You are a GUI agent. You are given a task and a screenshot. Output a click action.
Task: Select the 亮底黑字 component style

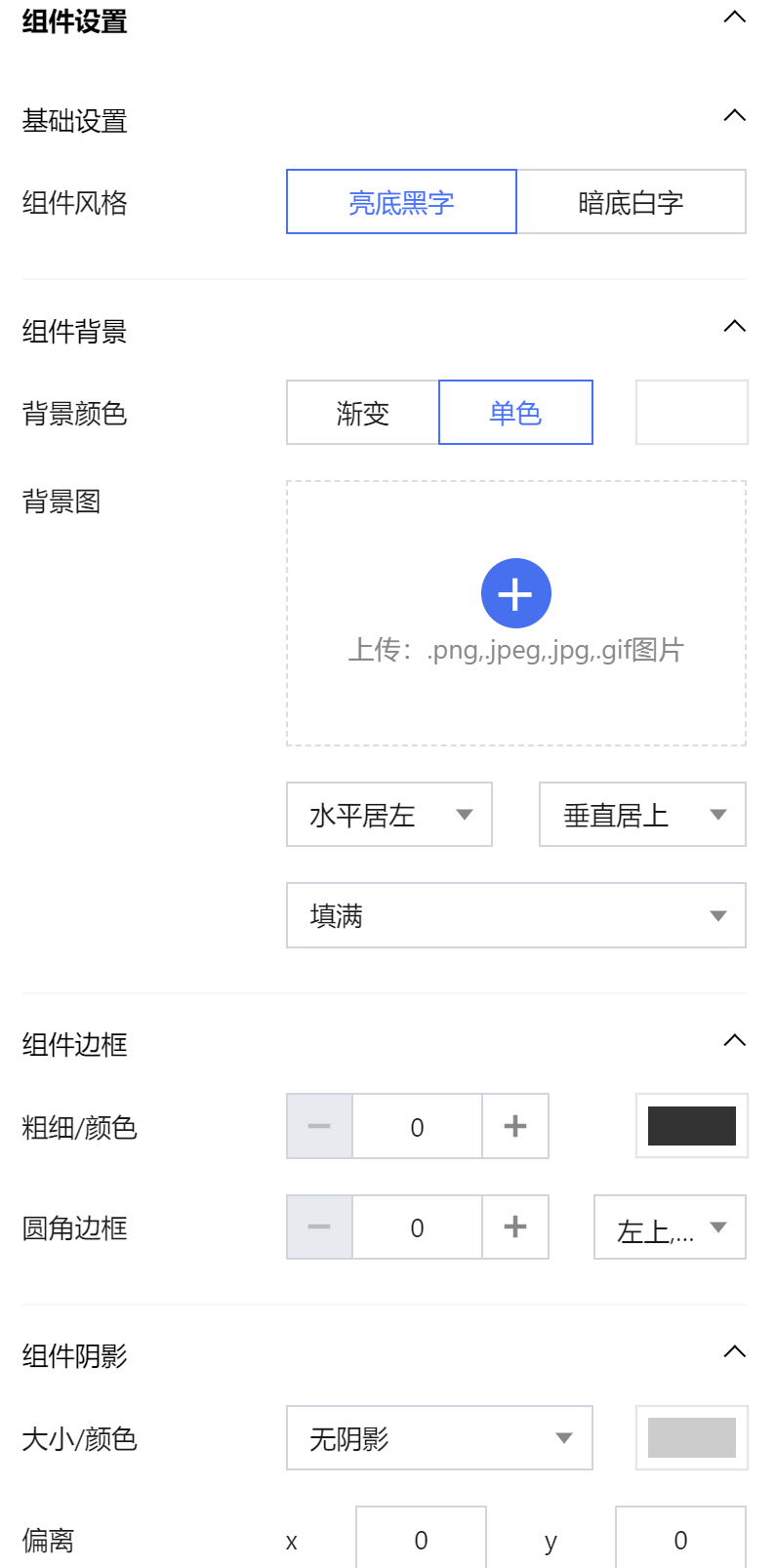click(x=401, y=202)
